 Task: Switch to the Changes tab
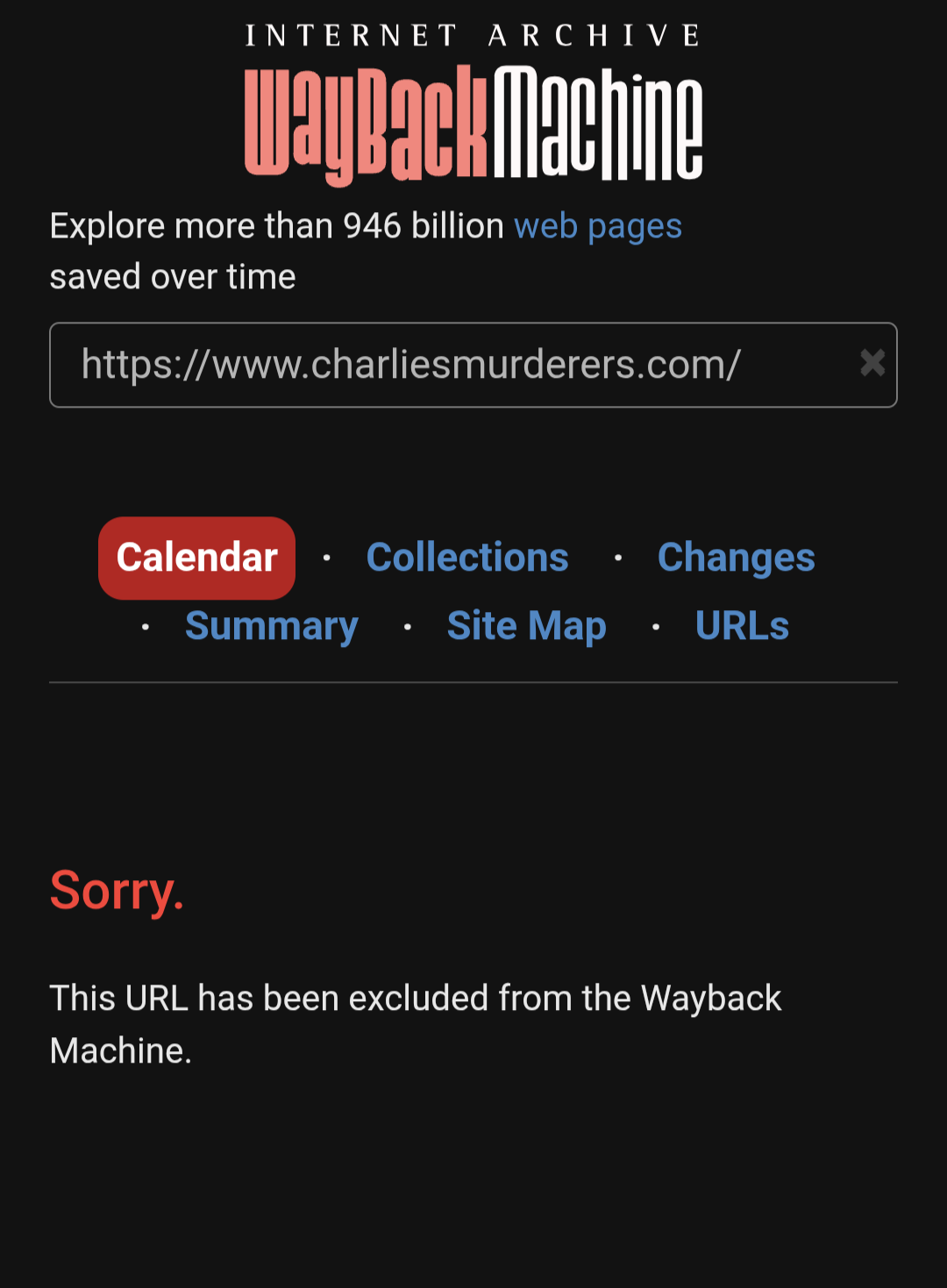pos(736,558)
